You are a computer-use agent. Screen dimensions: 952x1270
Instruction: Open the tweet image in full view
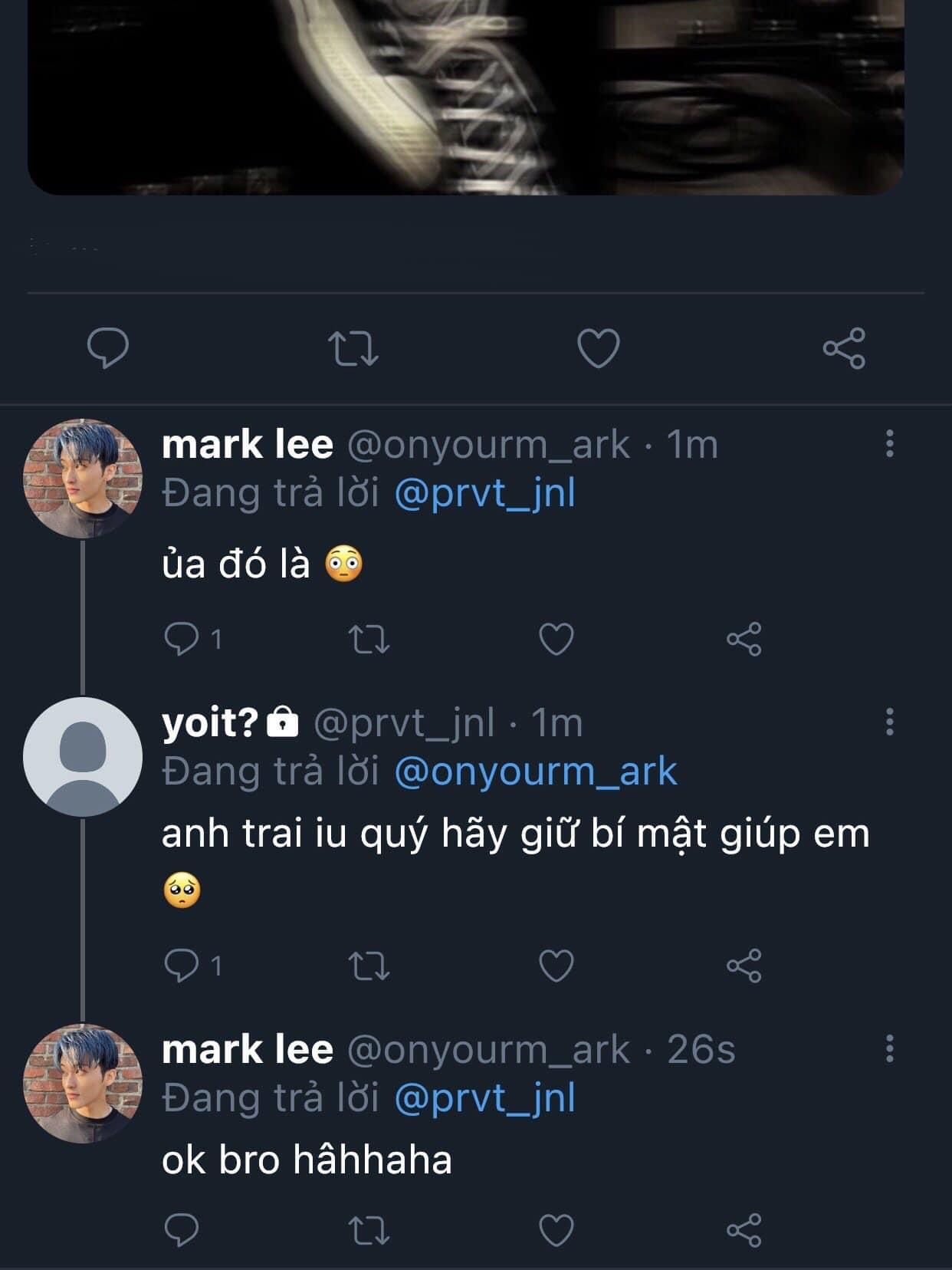(x=466, y=96)
